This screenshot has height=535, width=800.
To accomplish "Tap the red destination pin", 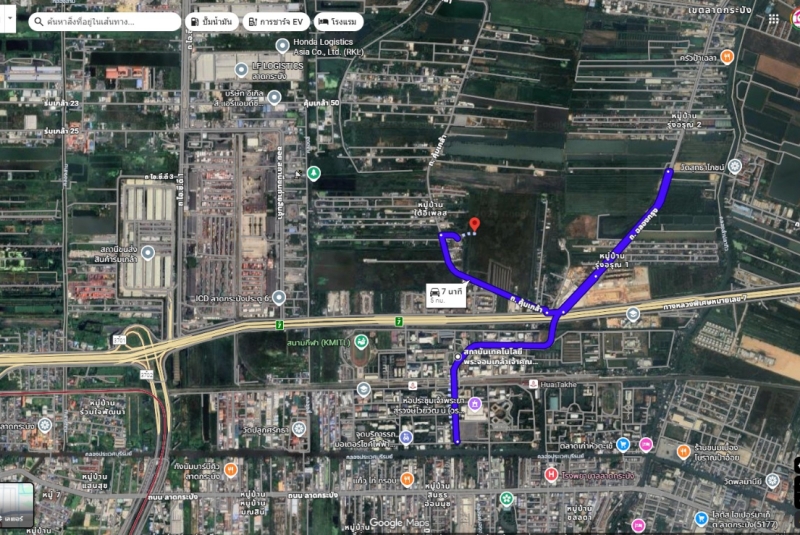I will pyautogui.click(x=474, y=224).
